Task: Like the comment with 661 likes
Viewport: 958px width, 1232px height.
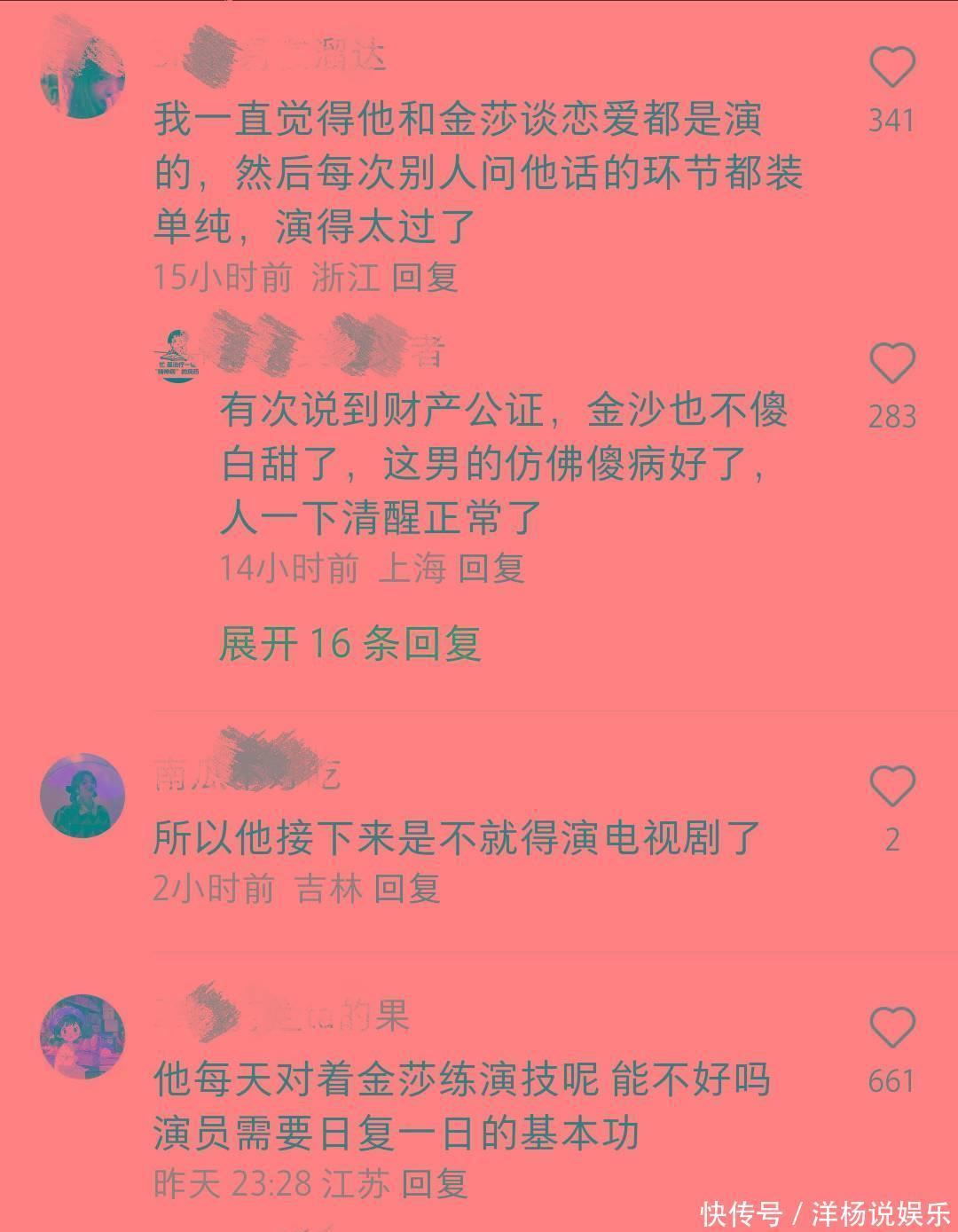Action: (891, 1028)
